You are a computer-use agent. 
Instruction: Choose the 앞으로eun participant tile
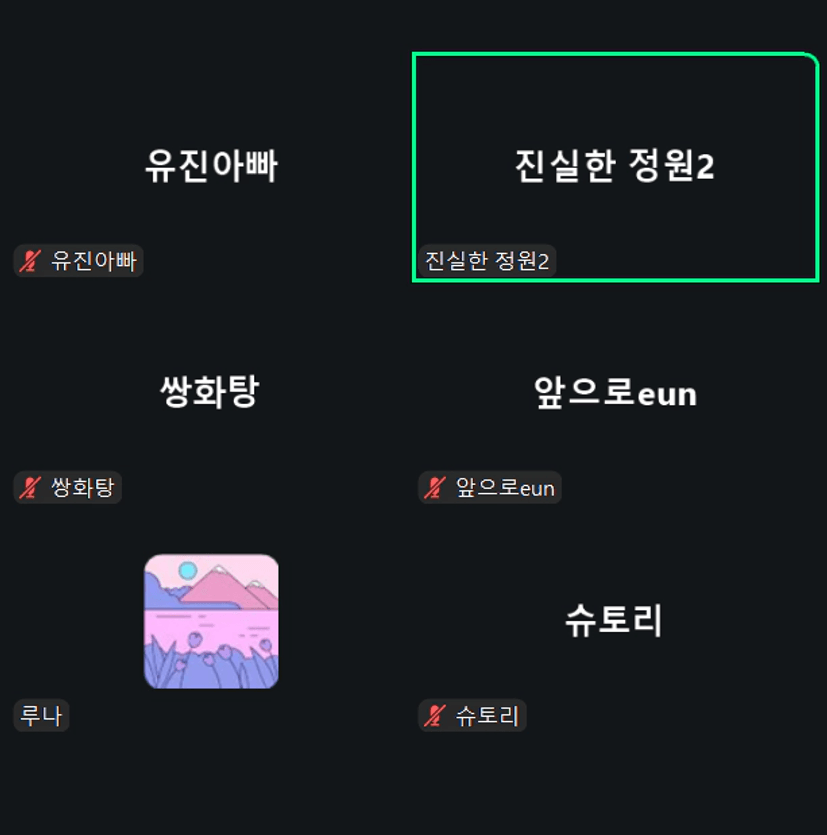coord(614,392)
